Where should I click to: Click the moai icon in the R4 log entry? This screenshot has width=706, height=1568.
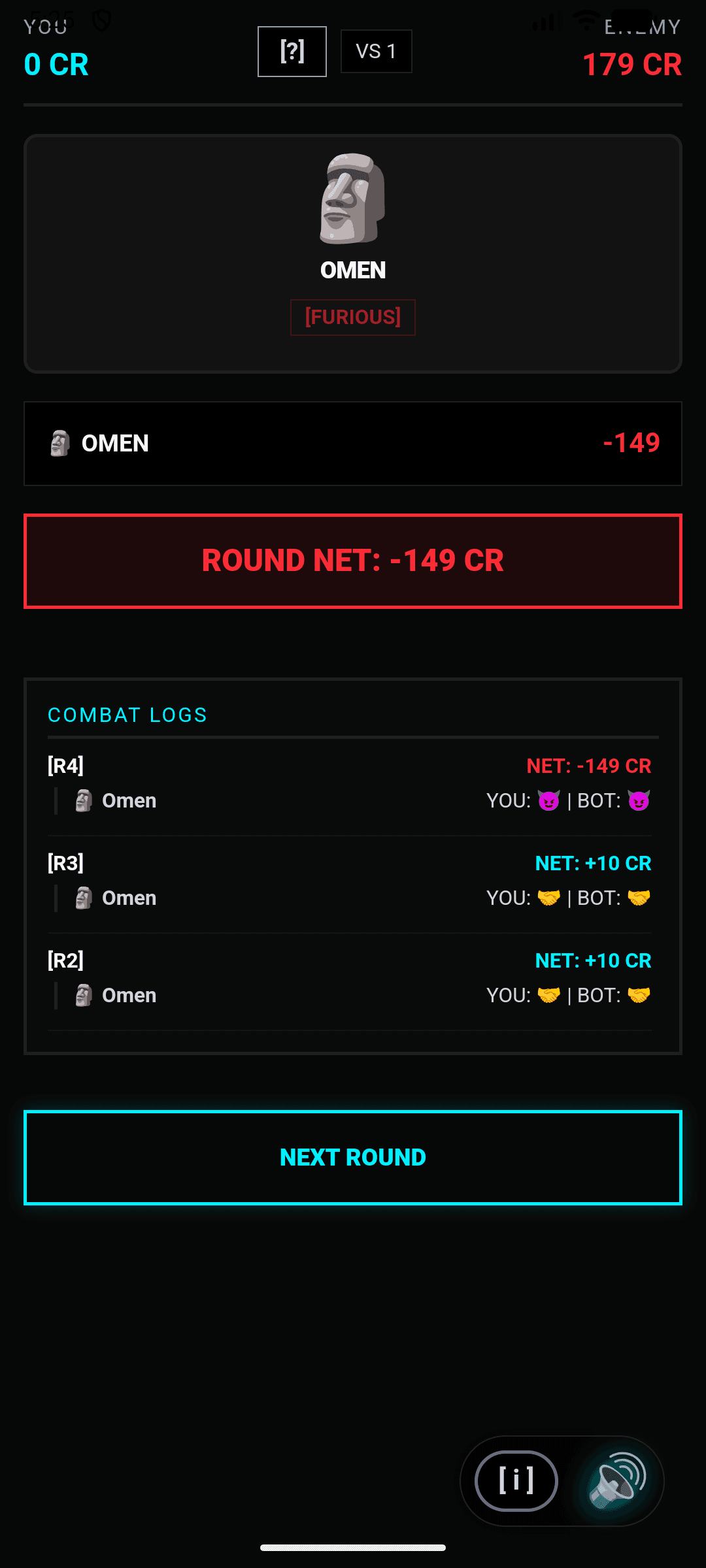tap(84, 800)
